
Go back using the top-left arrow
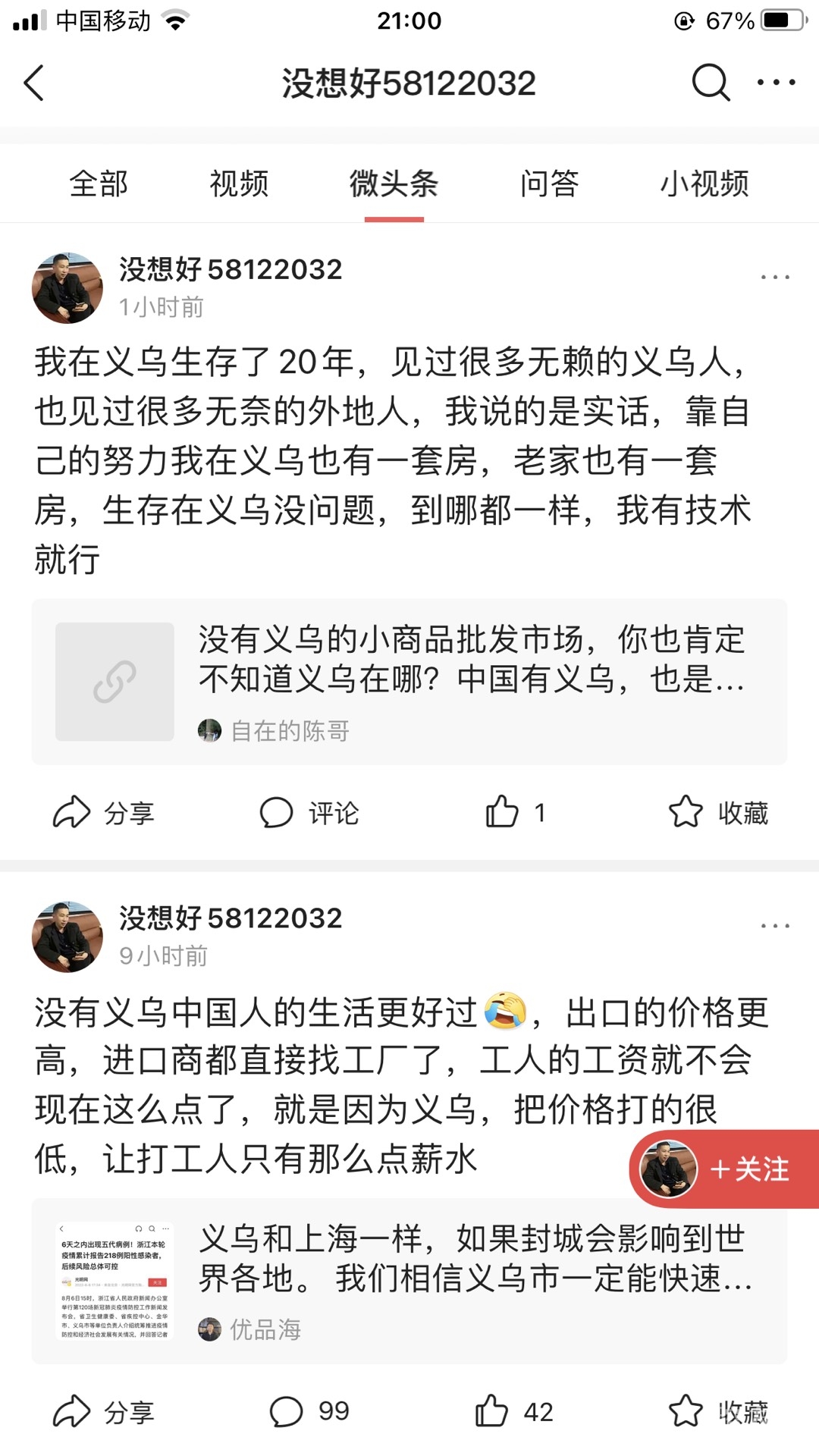click(34, 83)
